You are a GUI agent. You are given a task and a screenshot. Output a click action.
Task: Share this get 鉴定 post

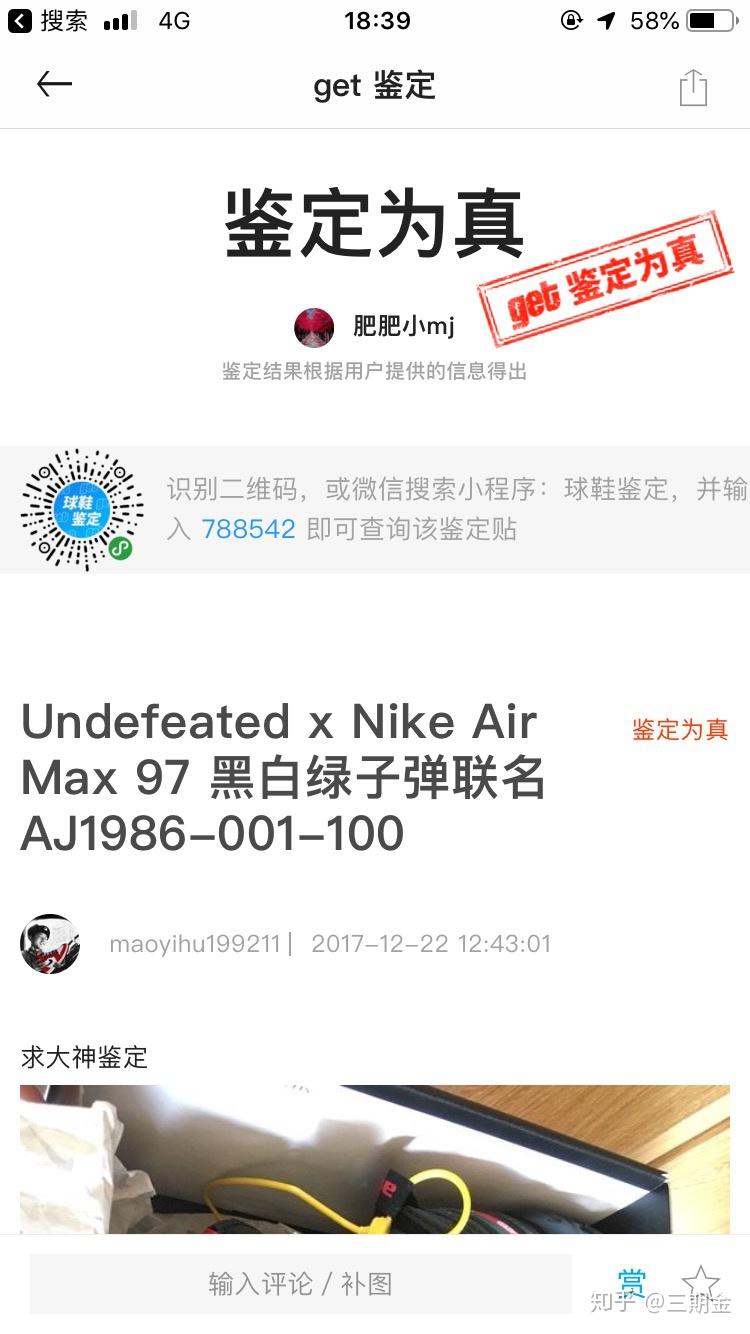[x=693, y=87]
